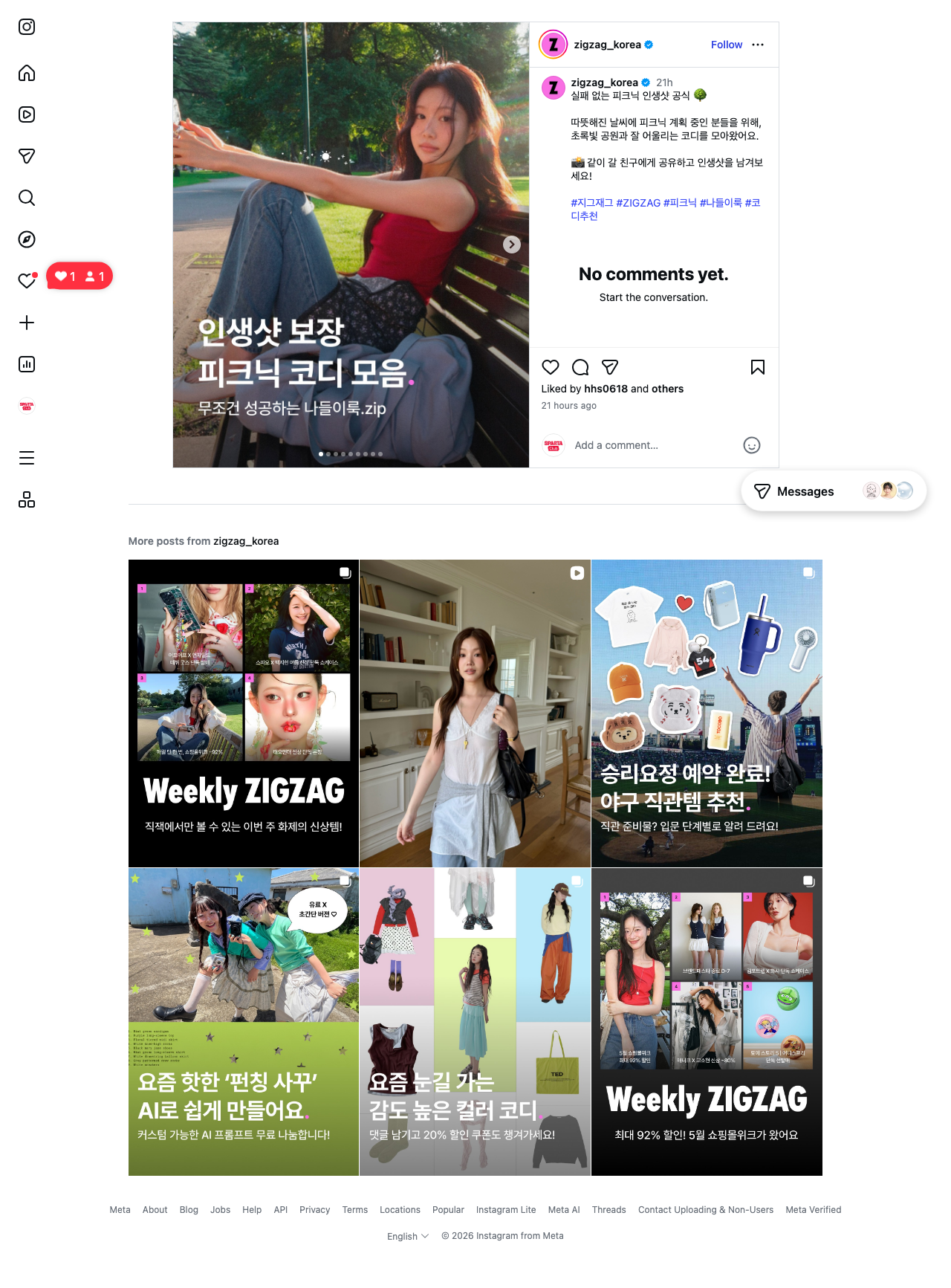Open the floating Messages panel

[834, 491]
